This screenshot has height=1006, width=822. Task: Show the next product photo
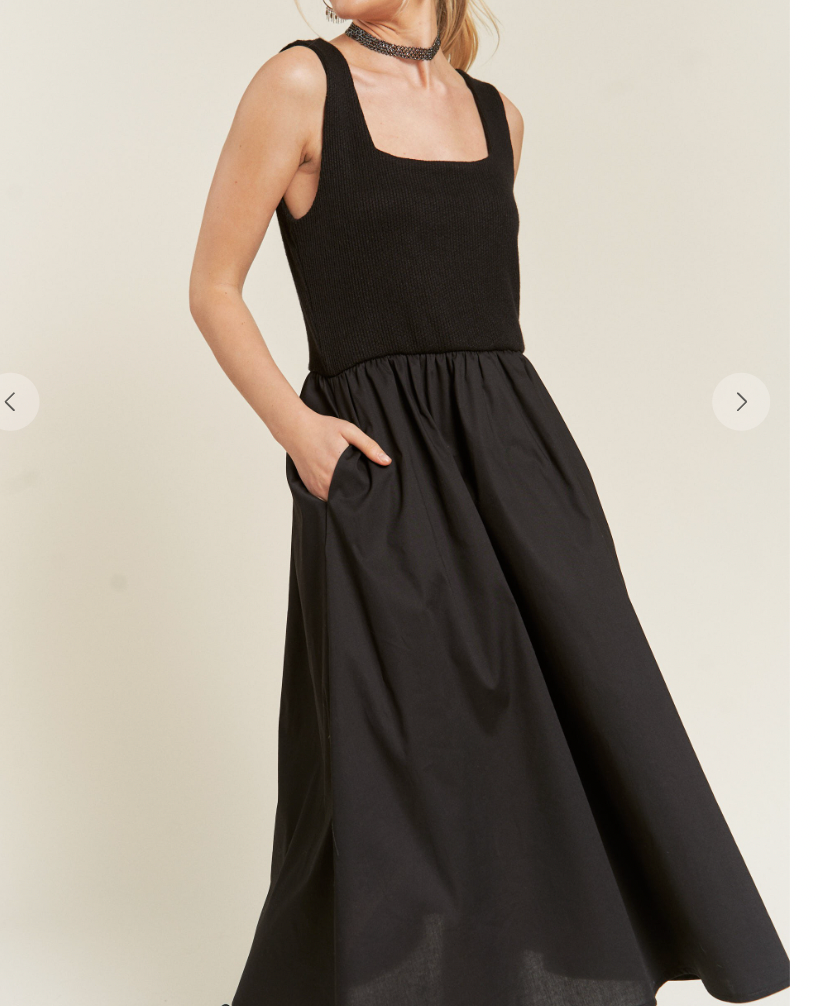coord(740,402)
